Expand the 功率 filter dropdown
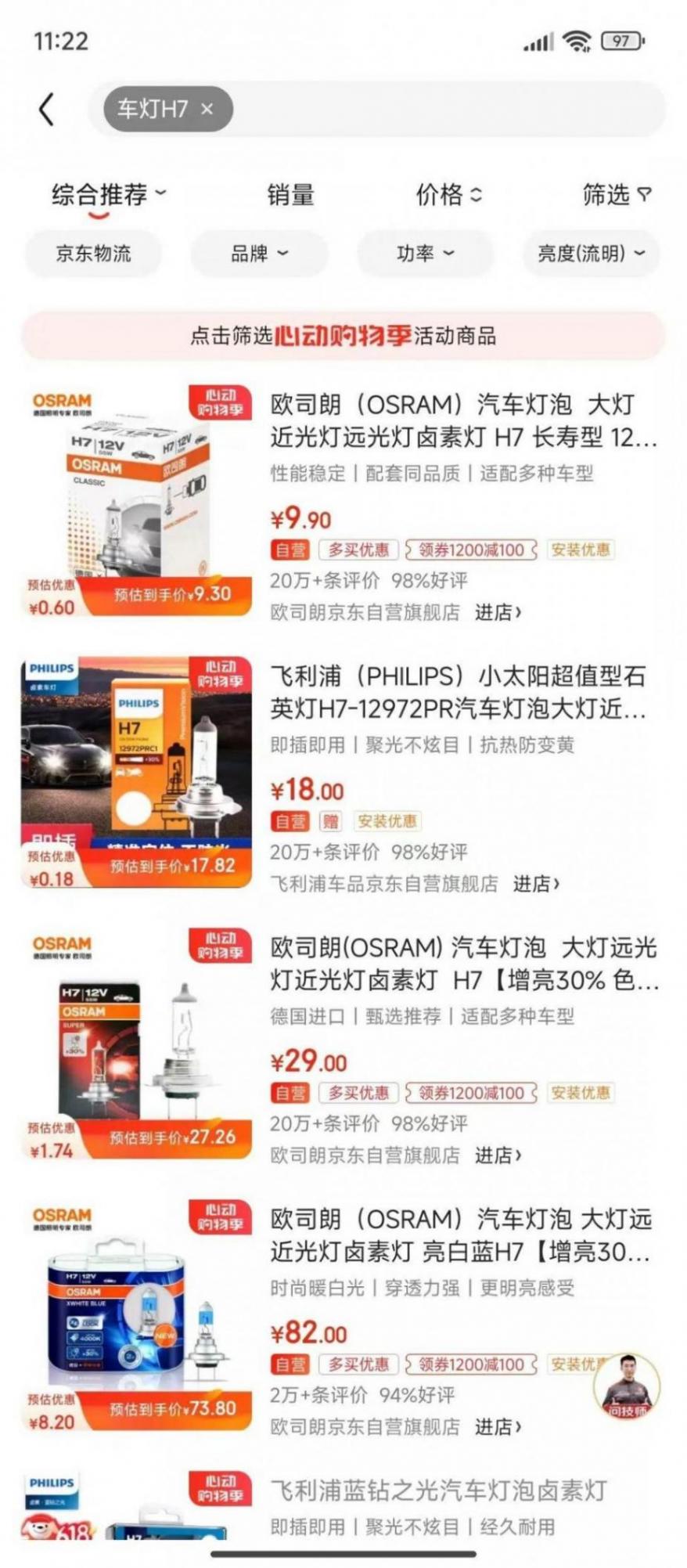Screen dimensions: 687x1568 click(x=425, y=253)
